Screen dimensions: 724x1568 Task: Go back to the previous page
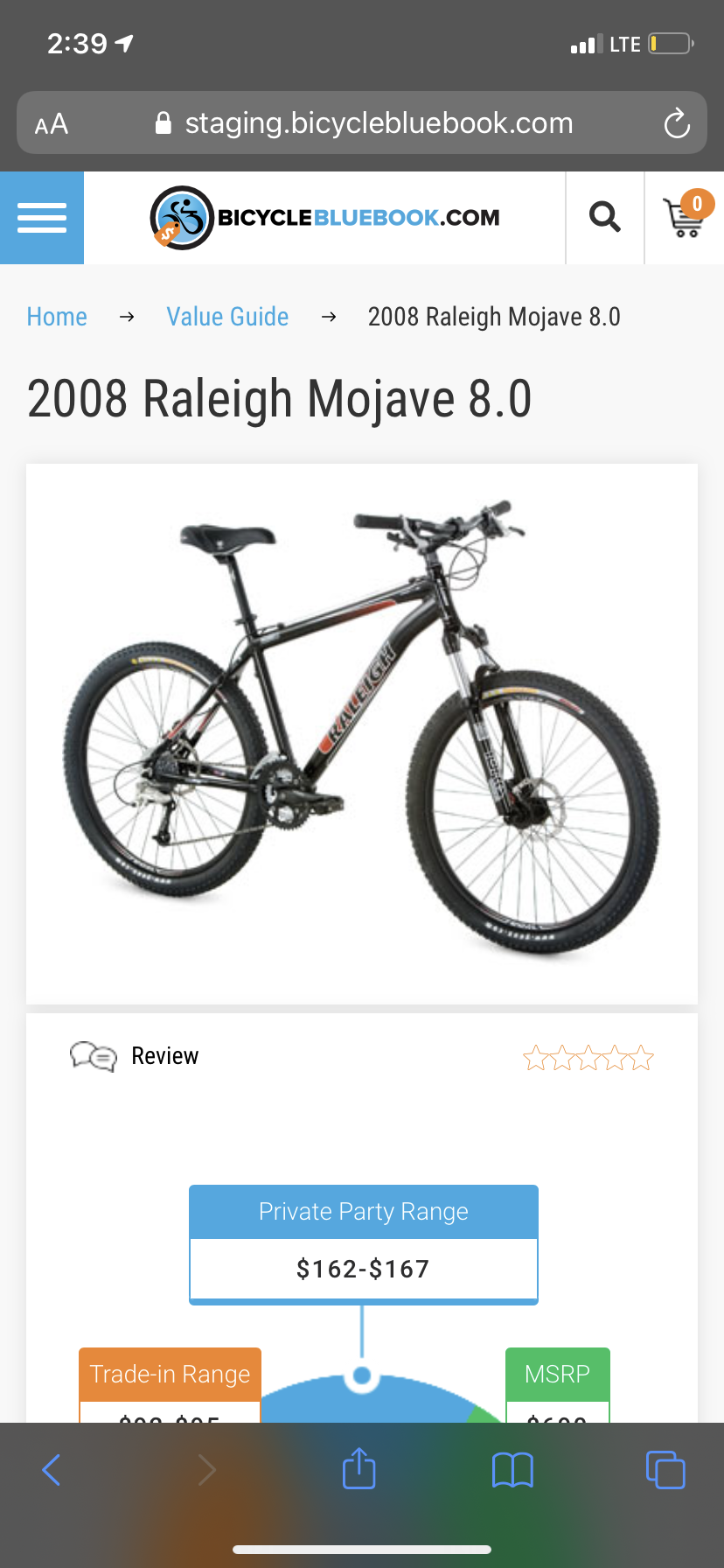(52, 1470)
